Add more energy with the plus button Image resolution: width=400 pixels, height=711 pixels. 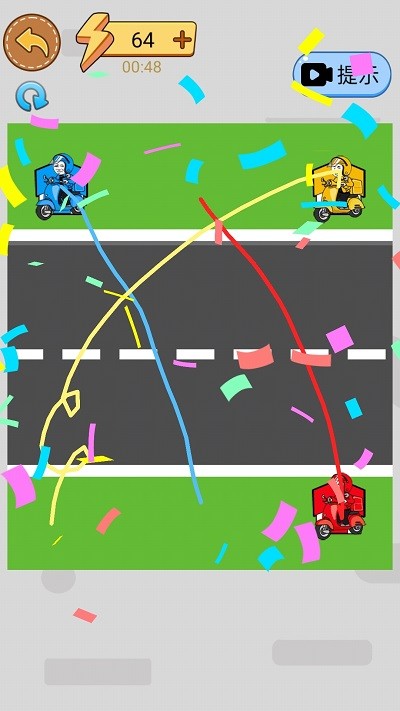182,40
